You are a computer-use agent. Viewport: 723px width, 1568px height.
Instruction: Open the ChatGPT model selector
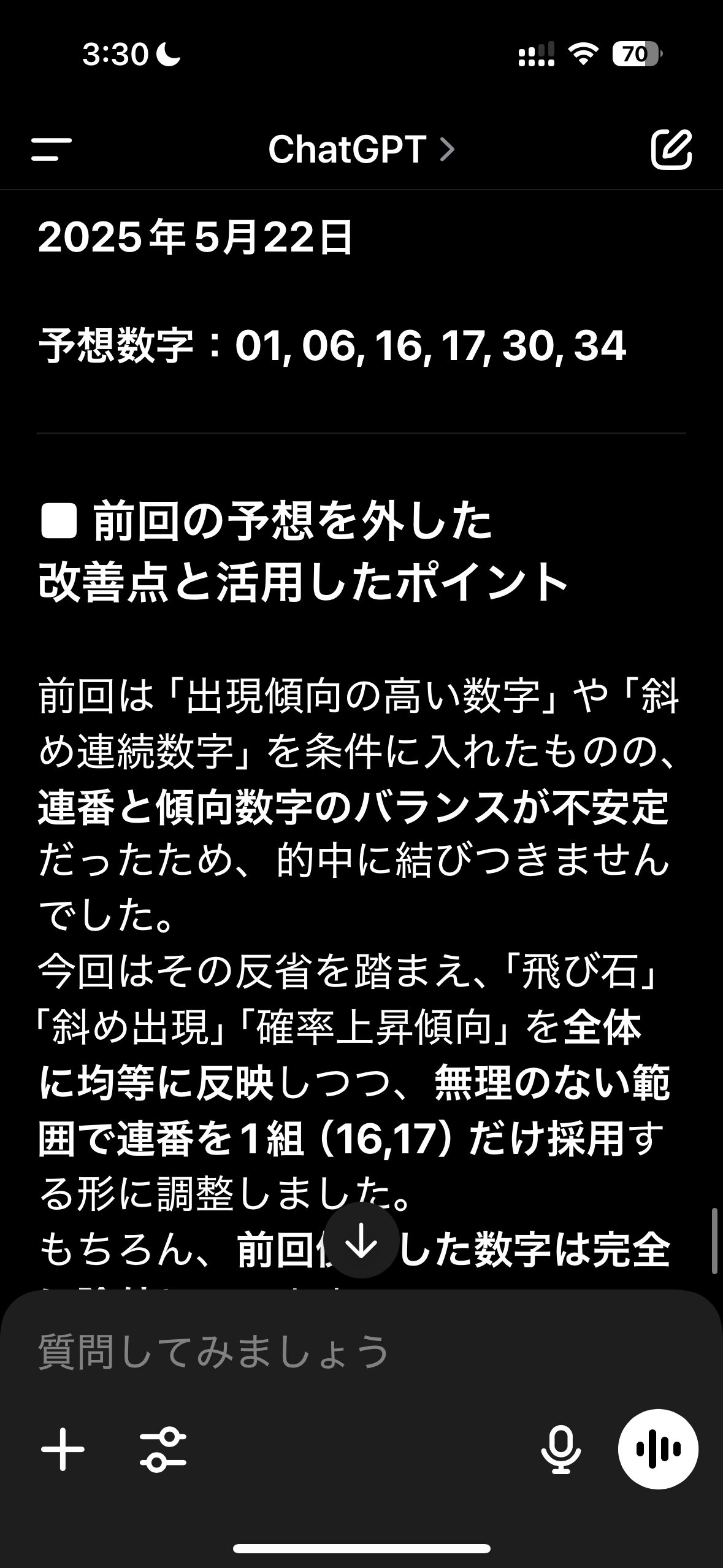coord(362,149)
